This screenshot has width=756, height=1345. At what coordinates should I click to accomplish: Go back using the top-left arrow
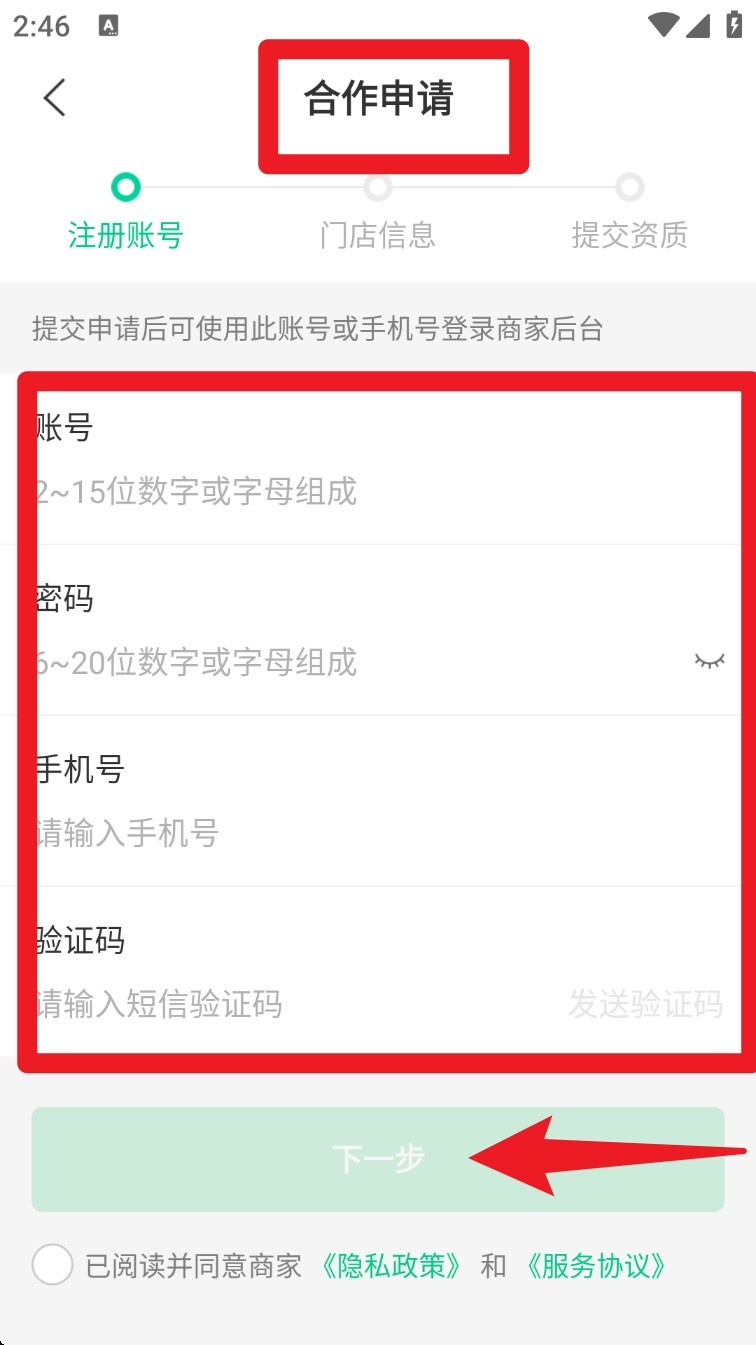tap(55, 98)
